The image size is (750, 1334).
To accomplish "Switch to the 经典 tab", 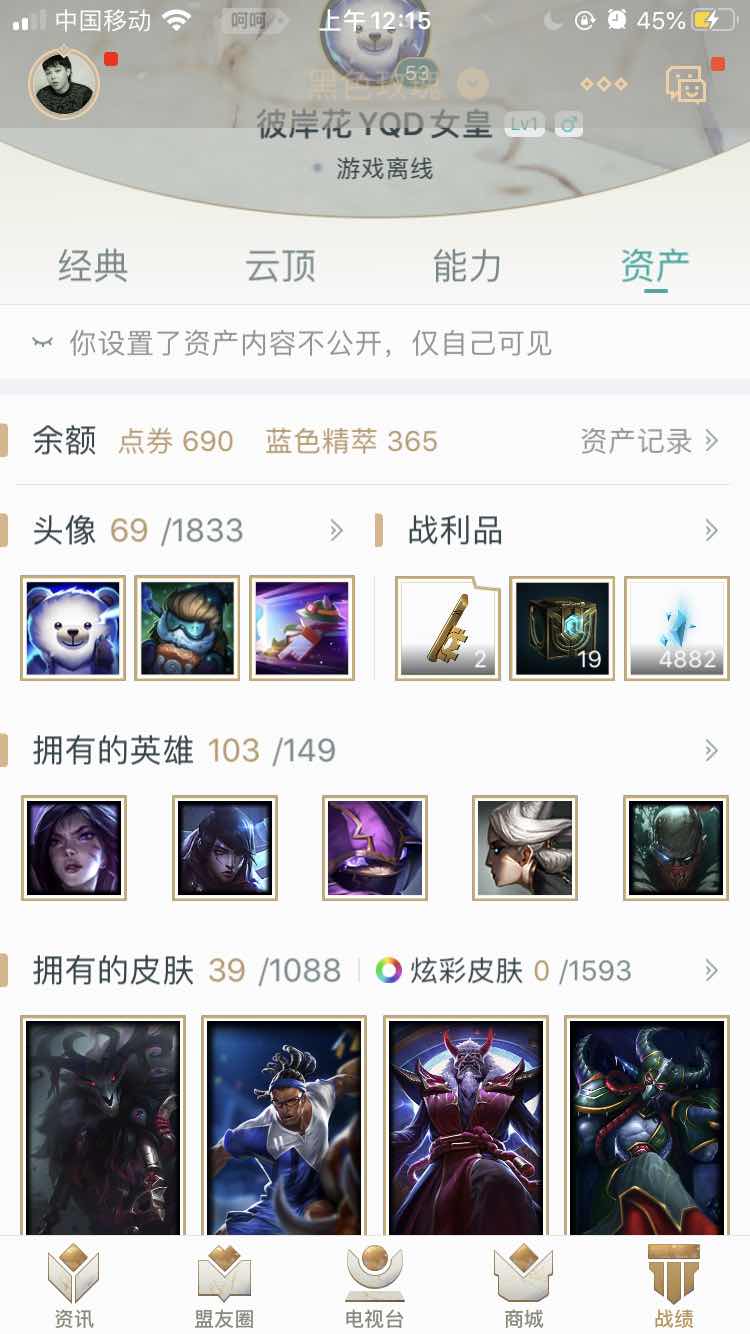I will 93,266.
